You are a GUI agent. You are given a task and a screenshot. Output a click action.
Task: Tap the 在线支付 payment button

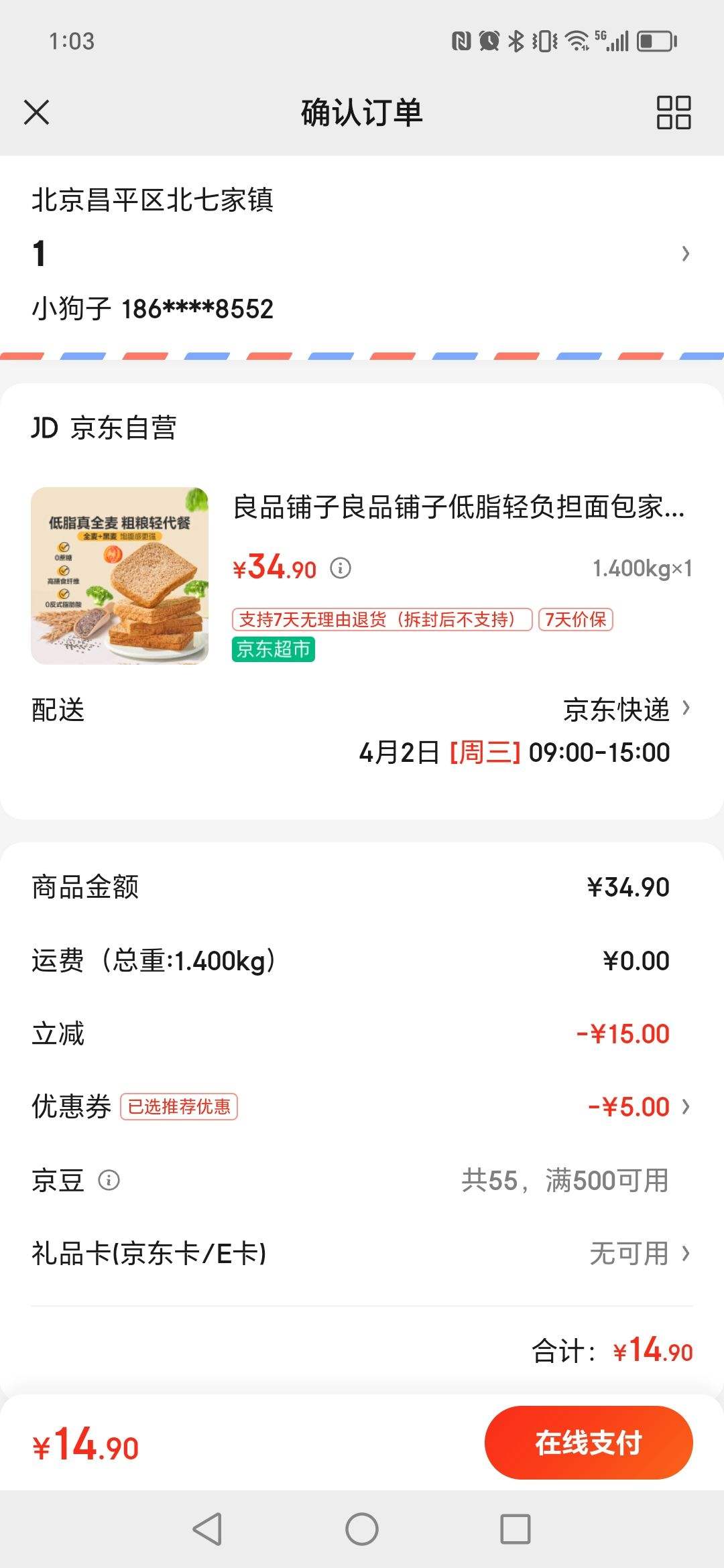pyautogui.click(x=589, y=1443)
